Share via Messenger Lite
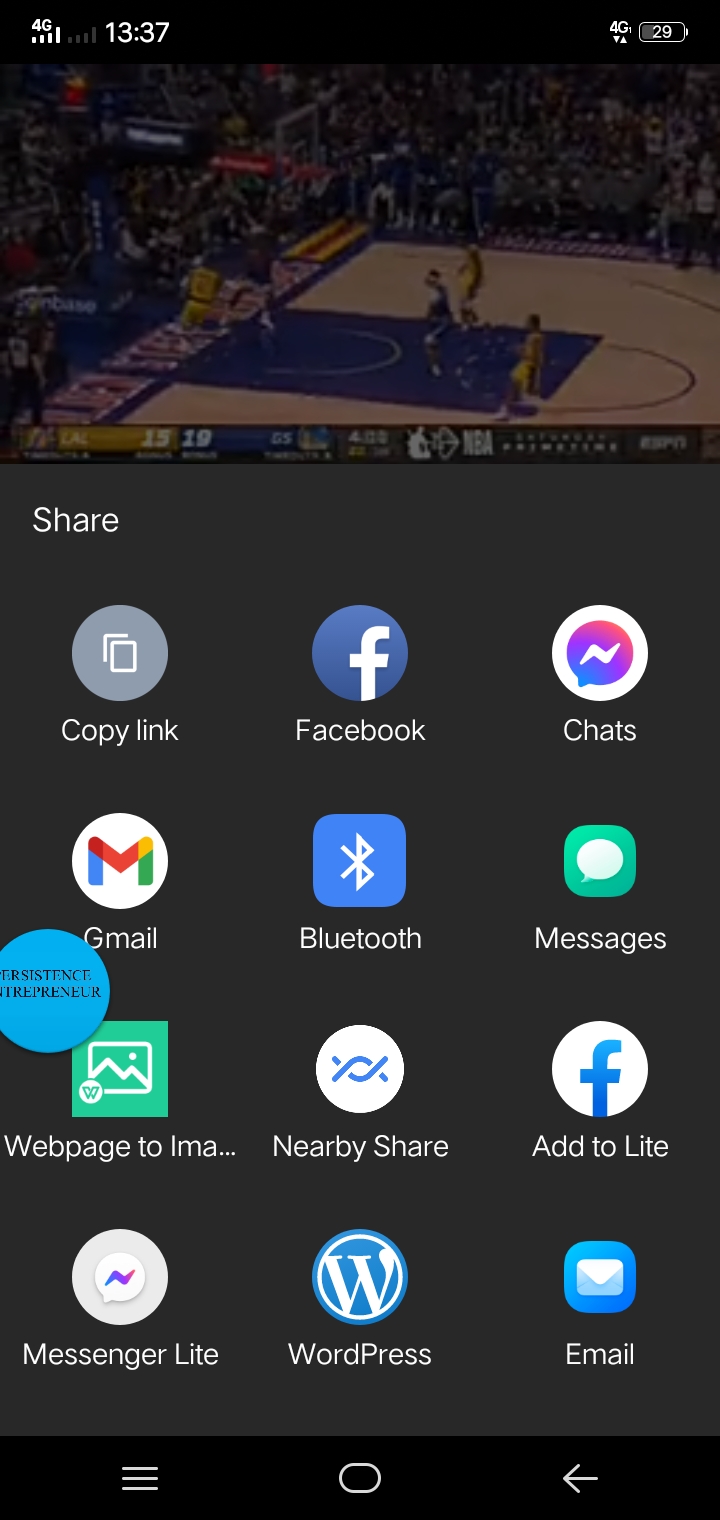Viewport: 720px width, 1520px height. (x=120, y=1277)
